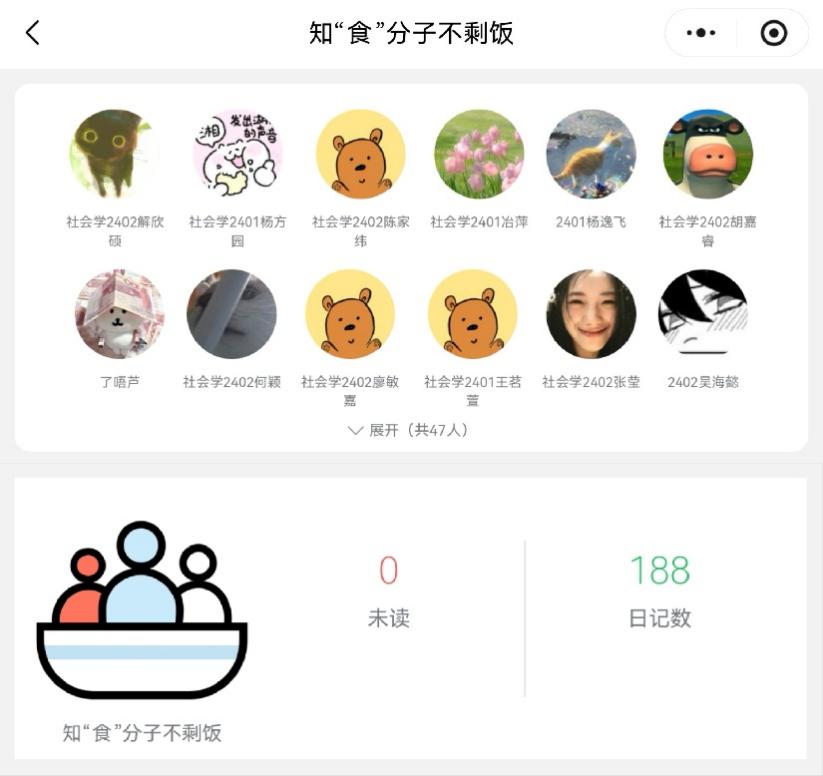Go back using the top-left arrow
Viewport: 823px width, 776px height.
[33, 33]
